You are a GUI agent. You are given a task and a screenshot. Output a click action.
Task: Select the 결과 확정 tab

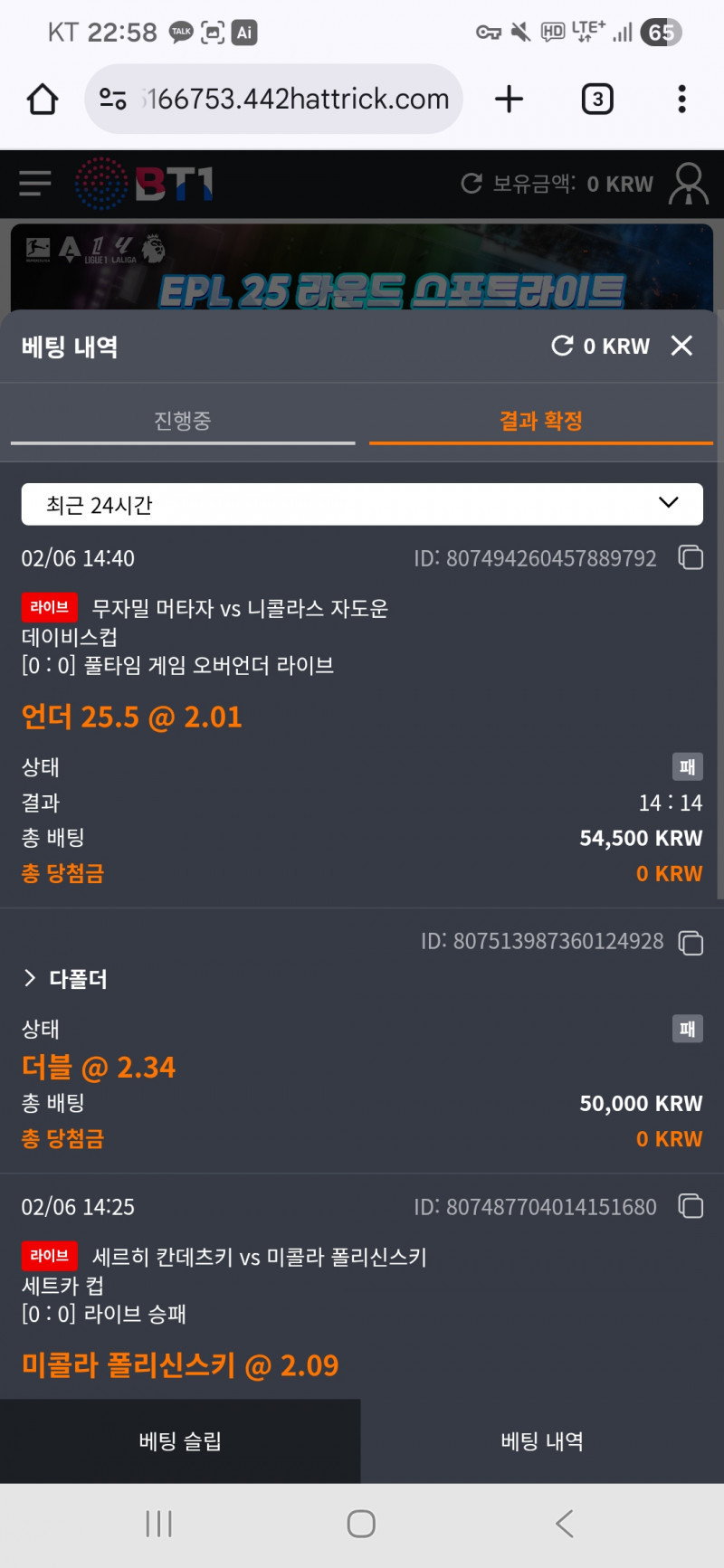[x=540, y=421]
